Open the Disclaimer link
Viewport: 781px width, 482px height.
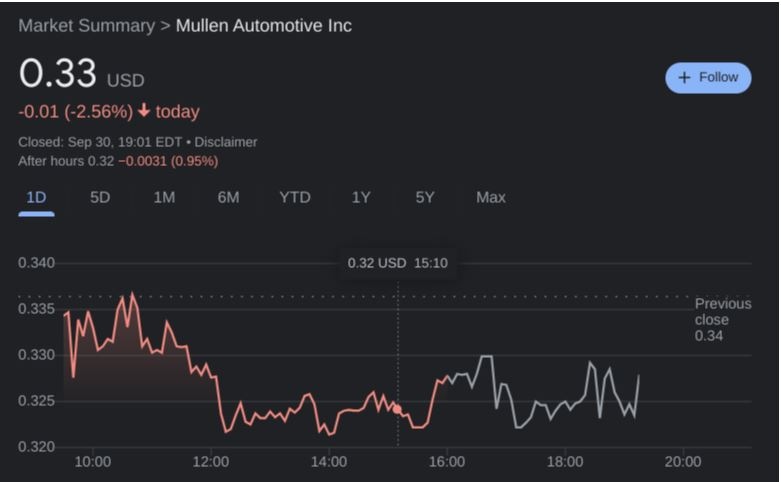pos(226,142)
